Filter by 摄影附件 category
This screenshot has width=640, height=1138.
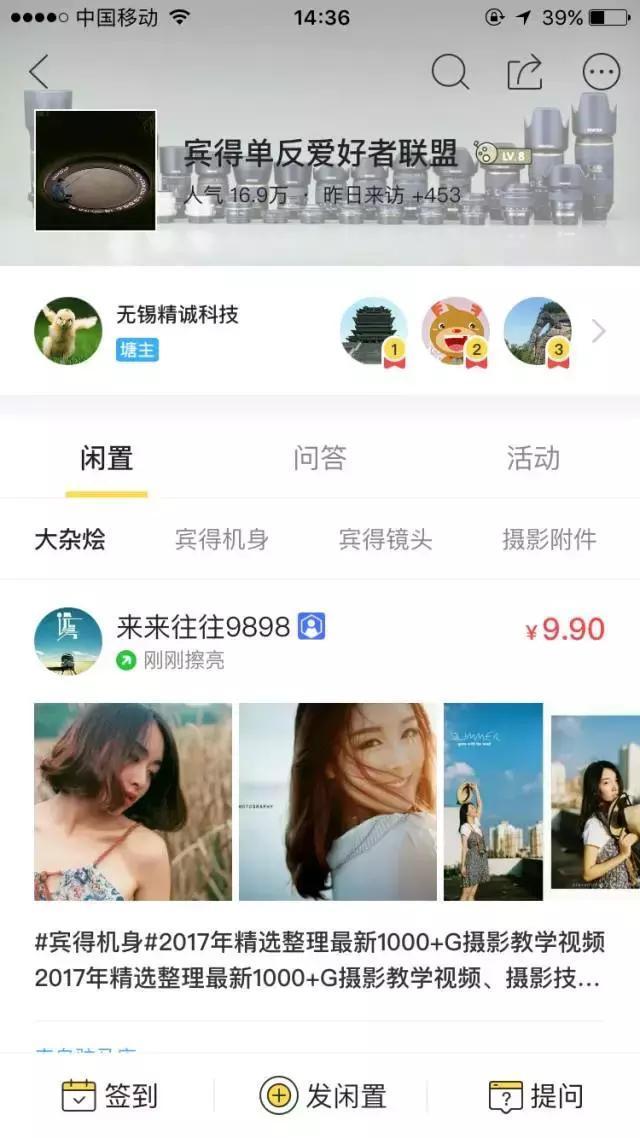pyautogui.click(x=549, y=540)
